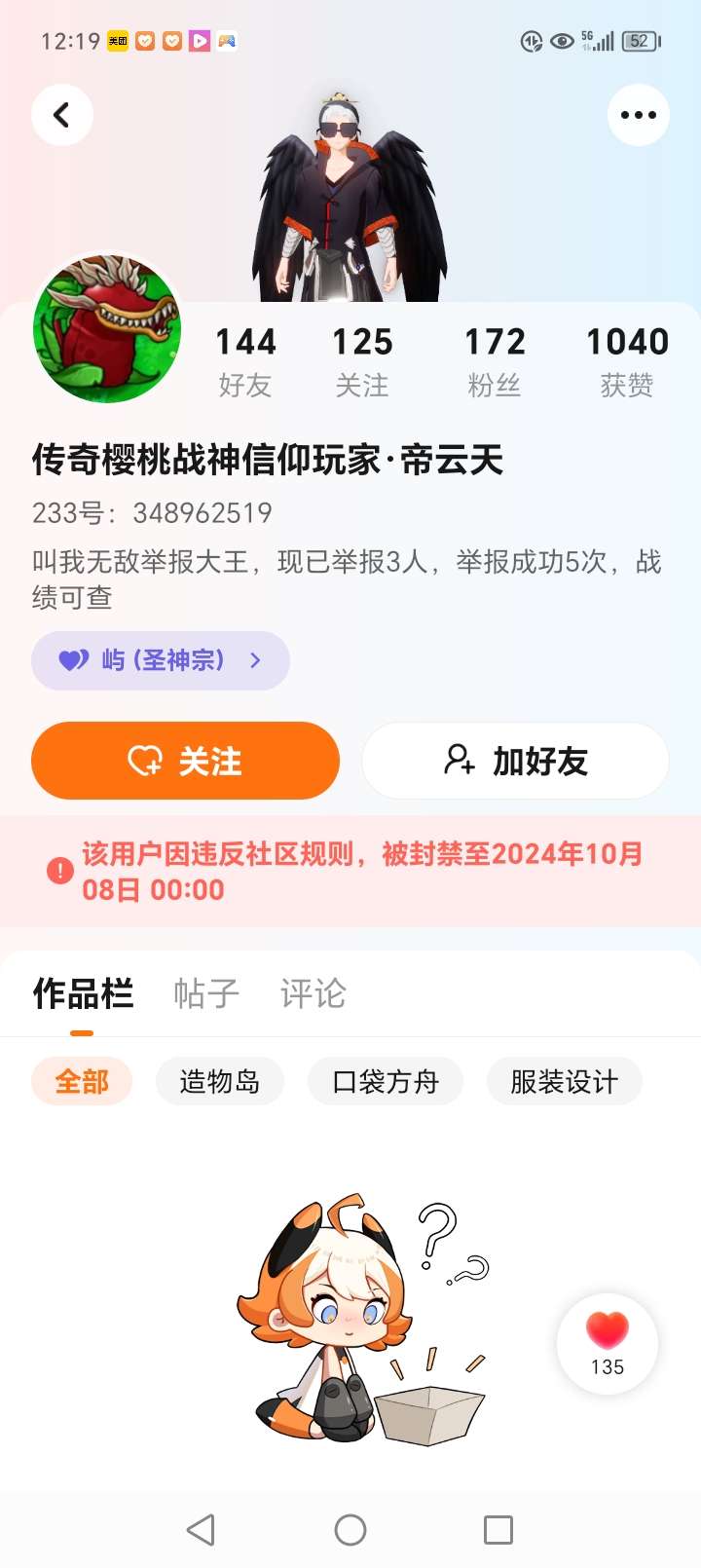This screenshot has height=1568, width=701.
Task: Switch to the 帖子 tab
Action: pos(206,993)
